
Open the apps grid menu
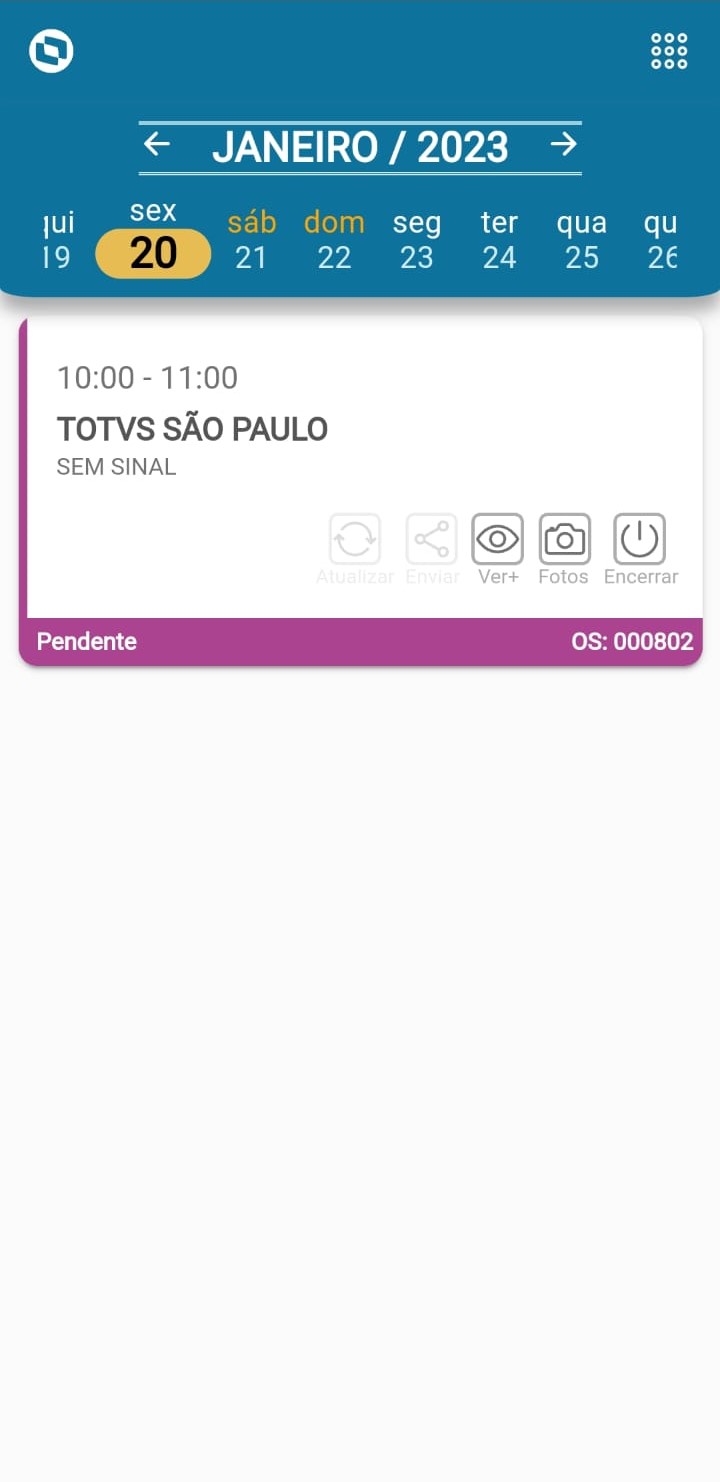click(x=669, y=51)
